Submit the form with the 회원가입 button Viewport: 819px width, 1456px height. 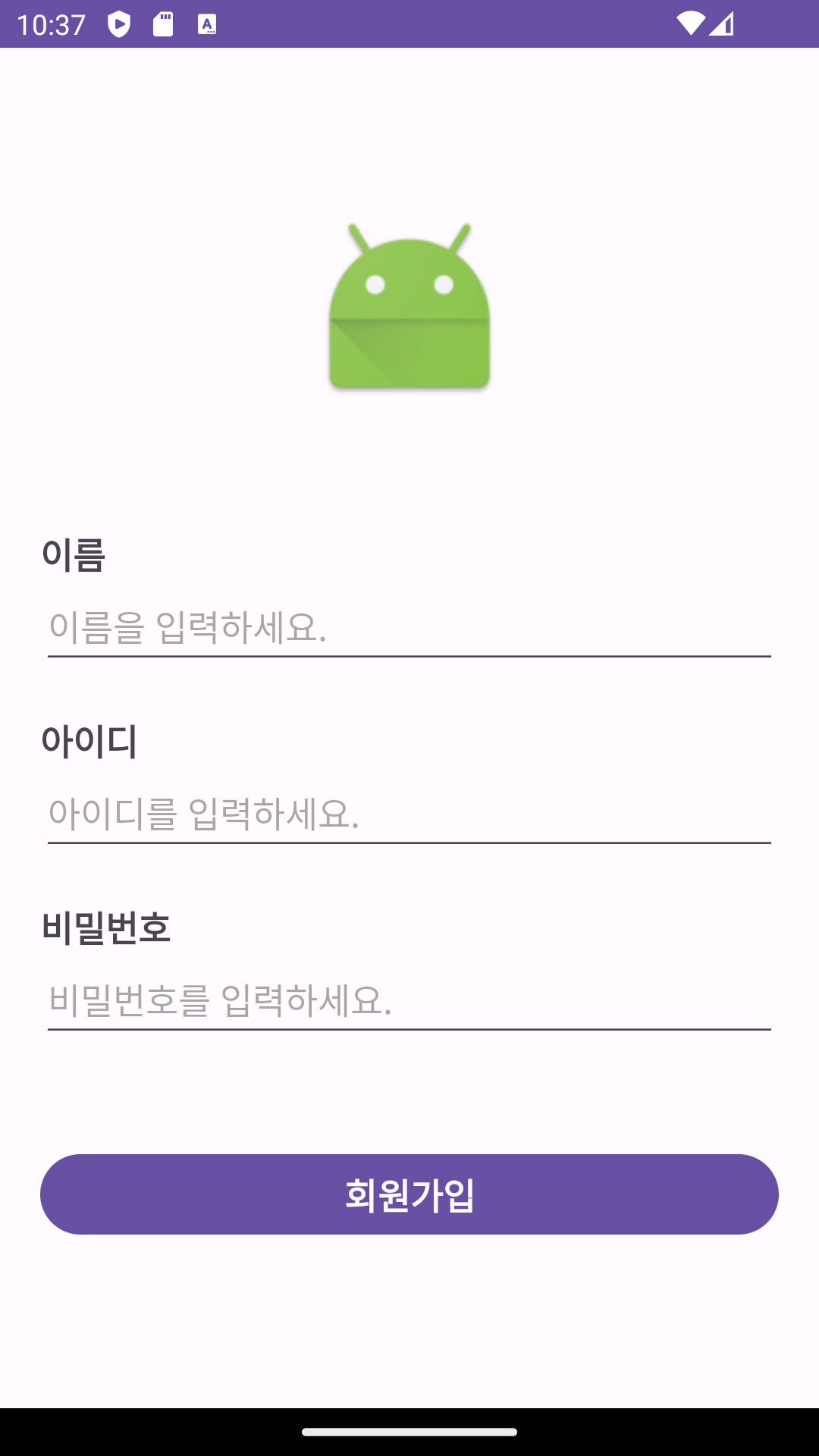[x=409, y=1194]
